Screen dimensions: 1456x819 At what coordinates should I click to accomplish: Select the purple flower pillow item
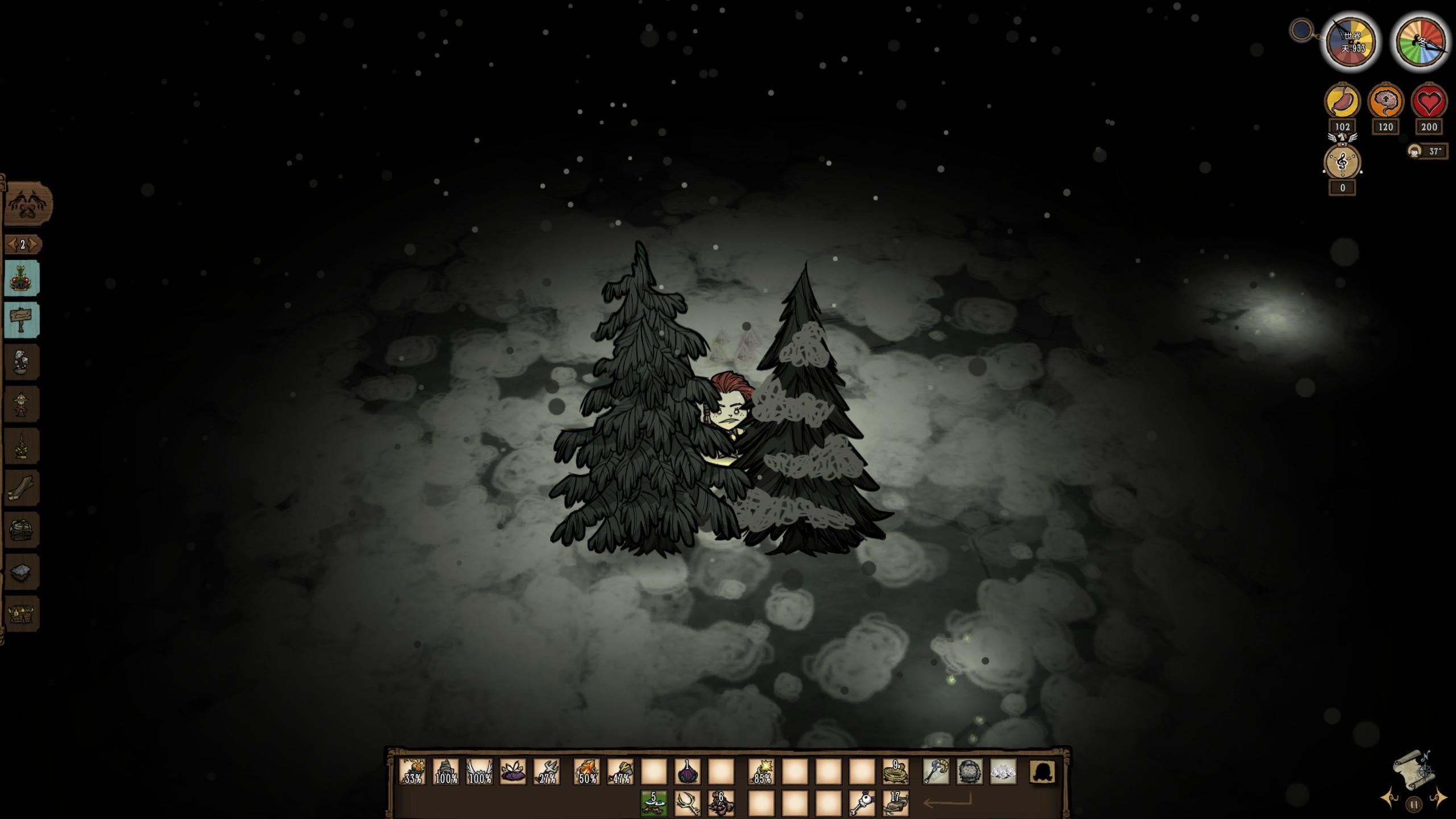(513, 772)
